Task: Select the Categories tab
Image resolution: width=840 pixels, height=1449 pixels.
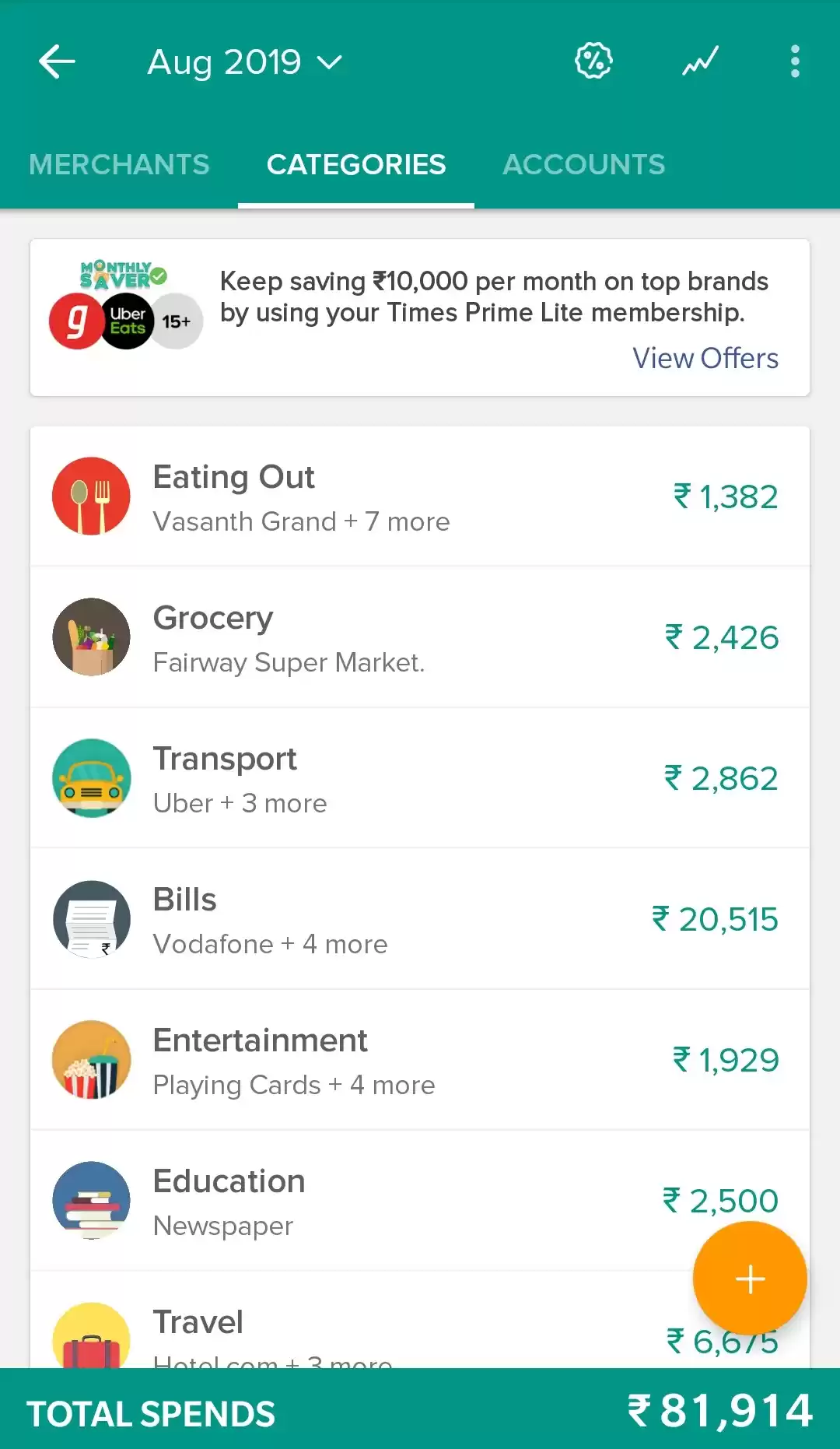Action: click(x=356, y=164)
